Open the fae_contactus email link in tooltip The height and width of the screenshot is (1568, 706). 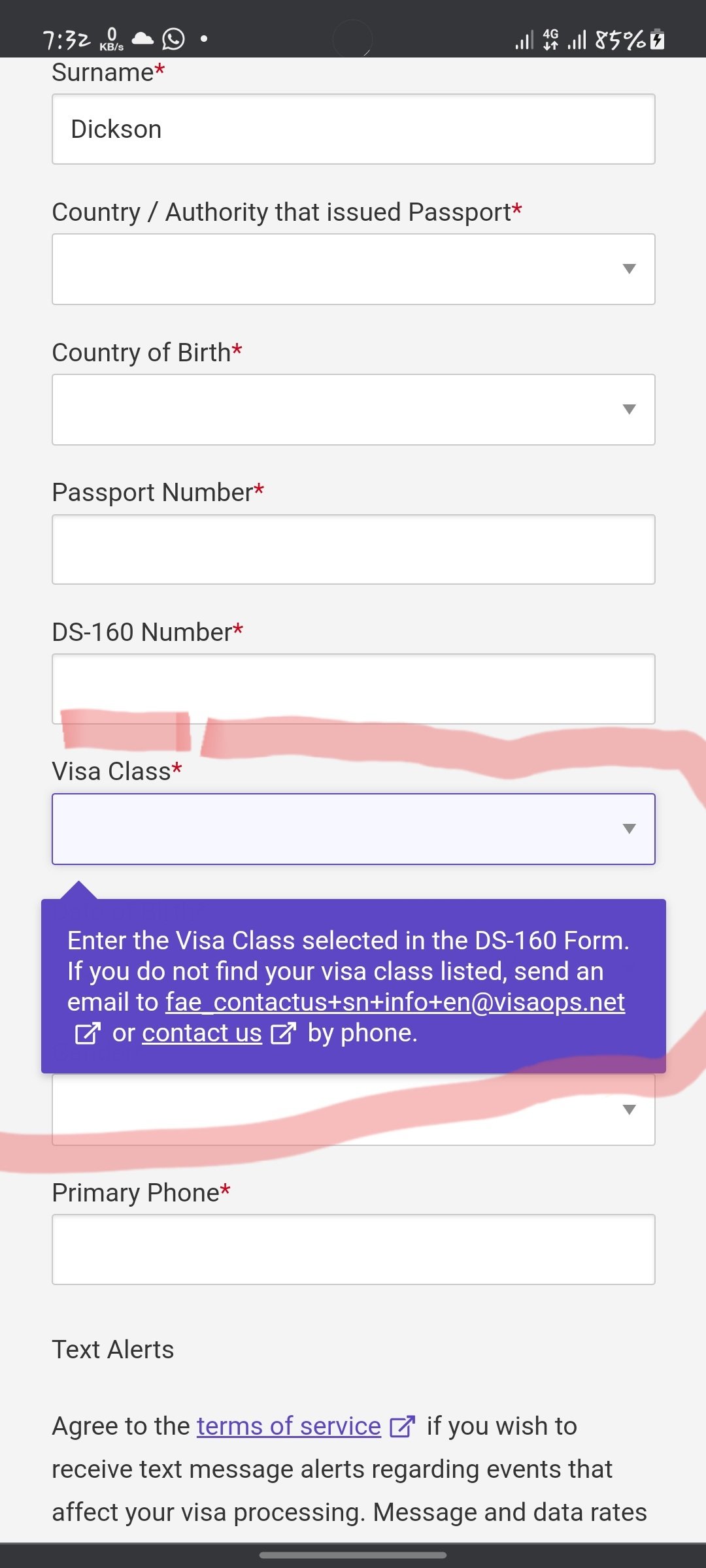395,1002
